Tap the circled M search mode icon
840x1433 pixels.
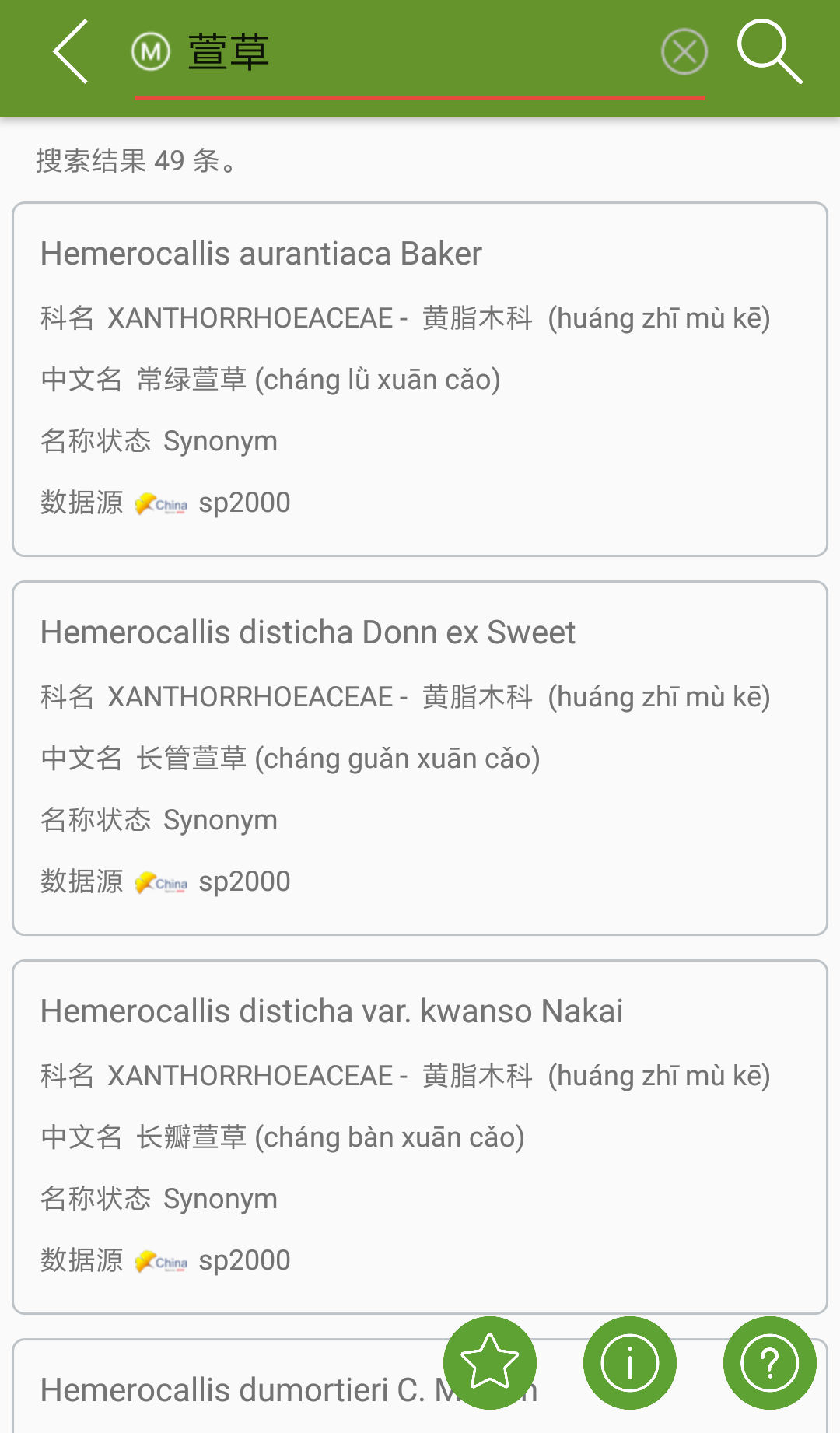(150, 52)
